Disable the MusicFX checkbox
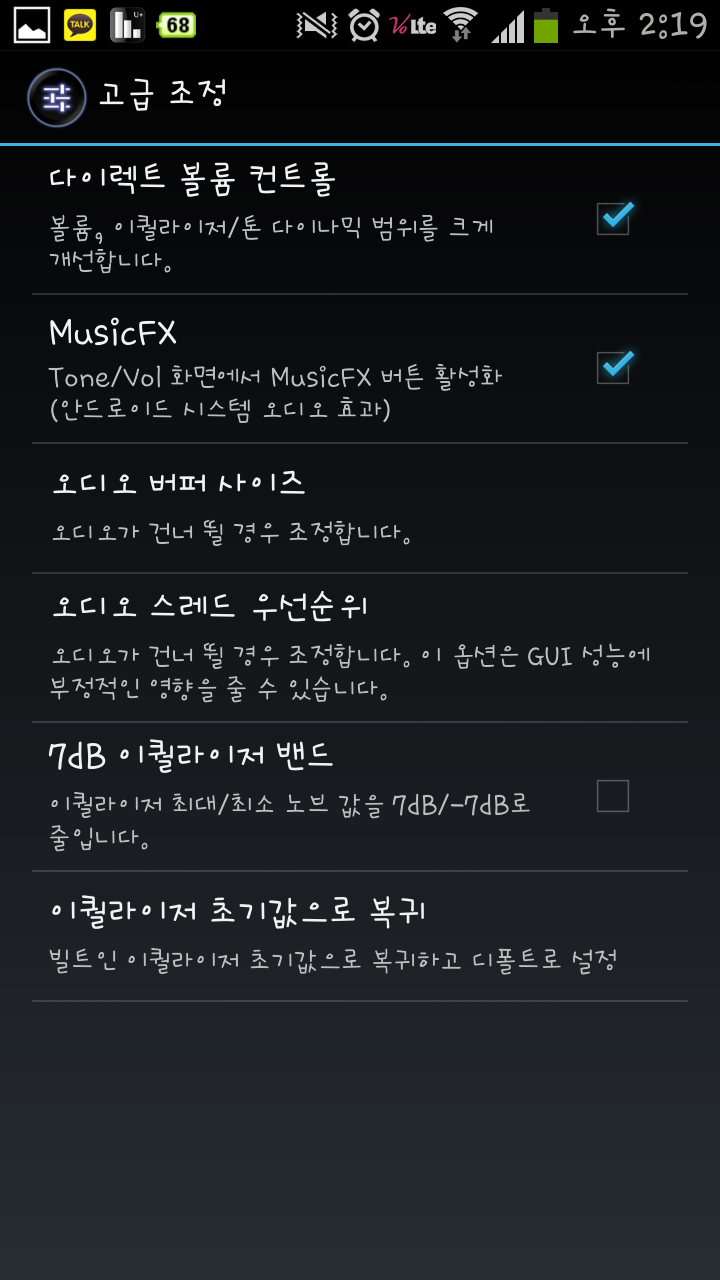The height and width of the screenshot is (1280, 720). (x=613, y=367)
